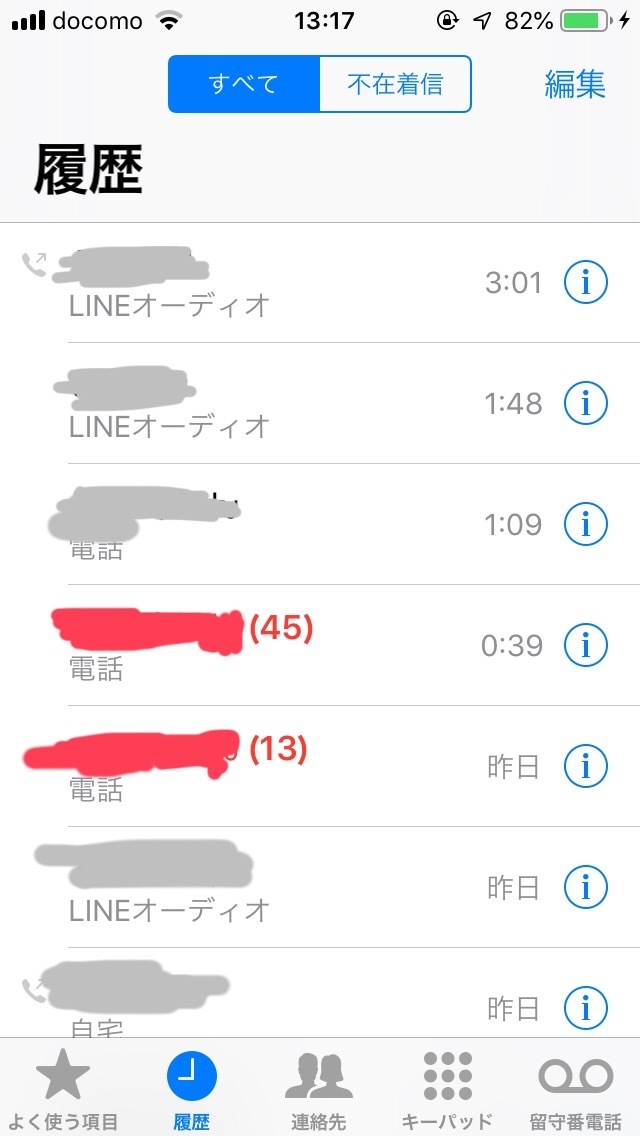Open info for the 1:48 call
Viewport: 640px width, 1136px height.
tap(586, 403)
